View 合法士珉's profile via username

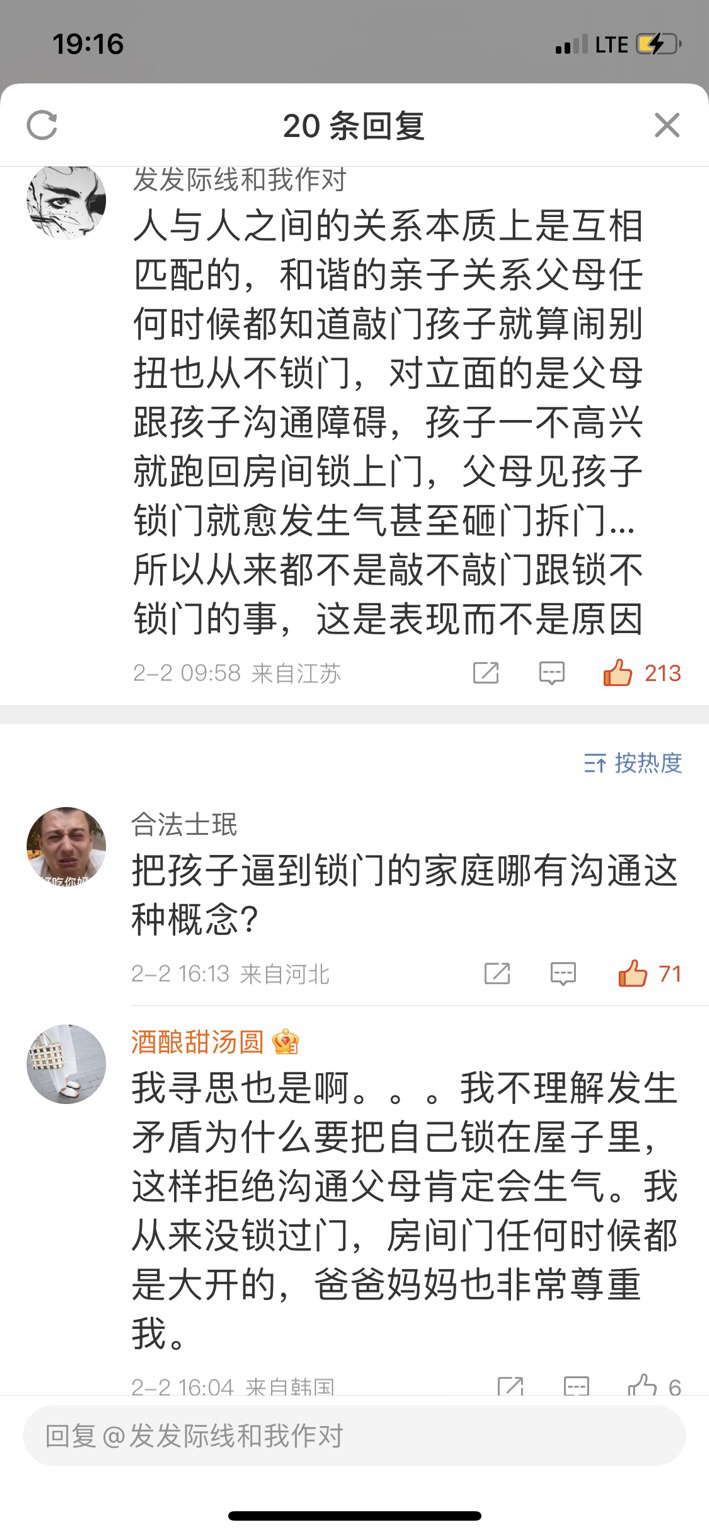184,825
